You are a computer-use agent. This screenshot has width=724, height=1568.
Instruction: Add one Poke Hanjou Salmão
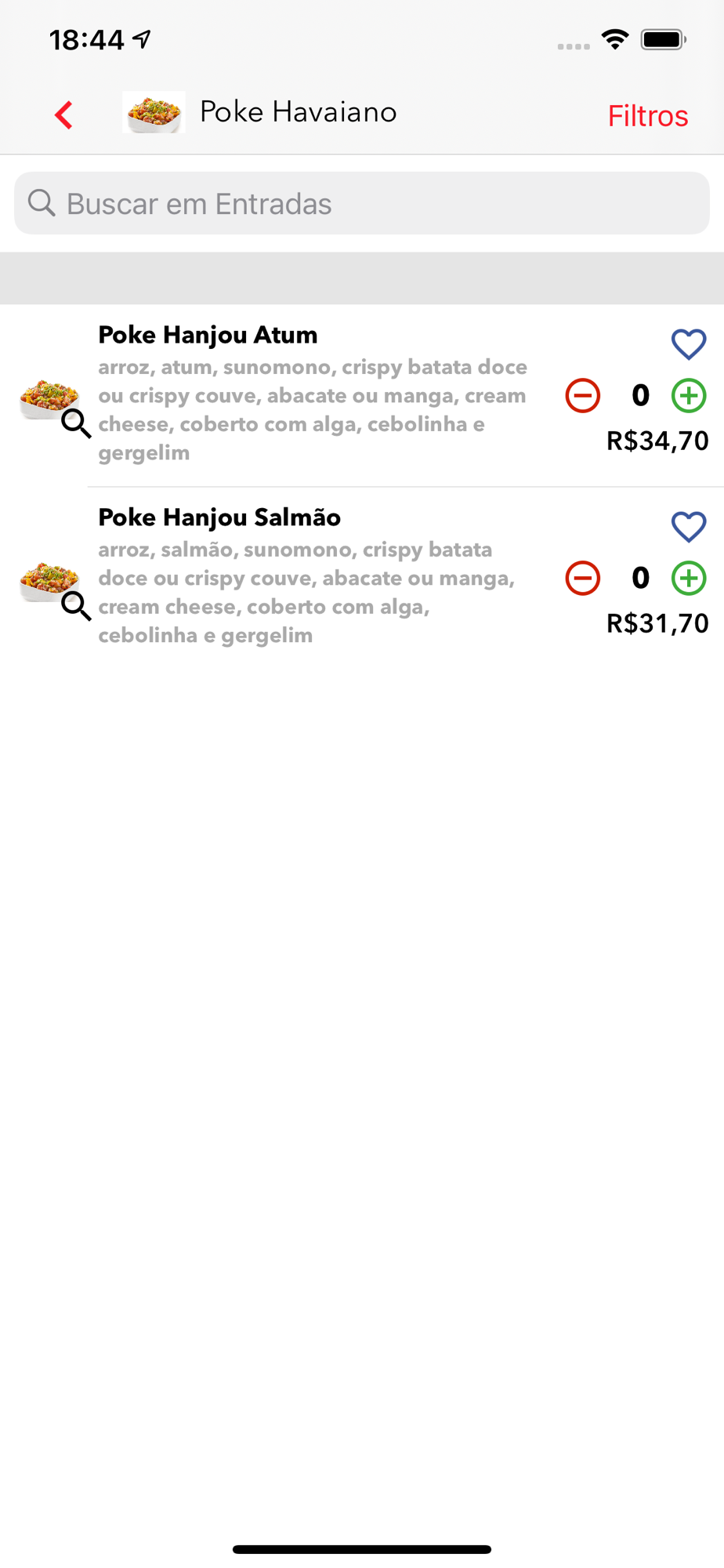(689, 579)
